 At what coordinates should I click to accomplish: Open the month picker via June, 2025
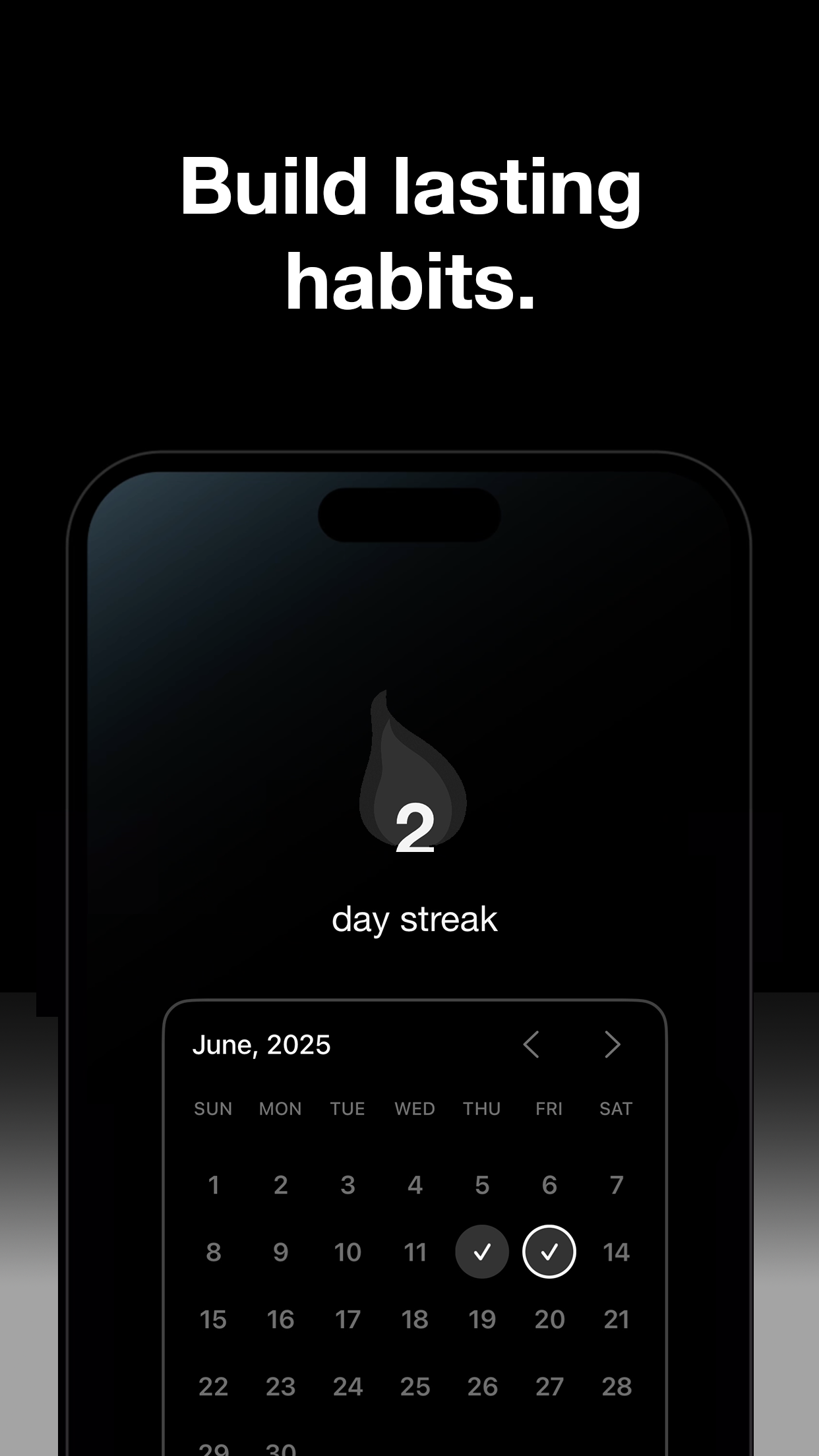point(262,1044)
